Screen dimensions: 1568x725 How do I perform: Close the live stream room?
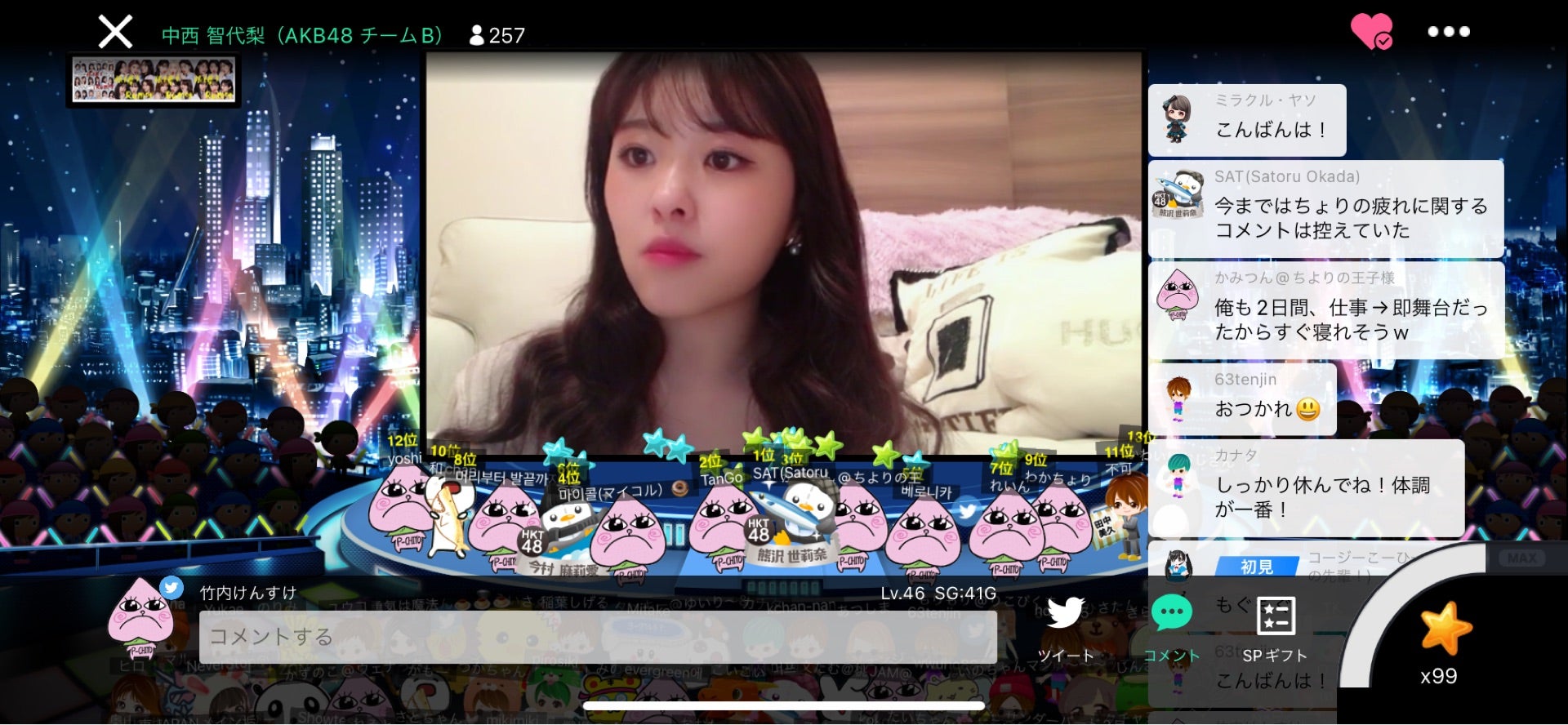coord(115,33)
